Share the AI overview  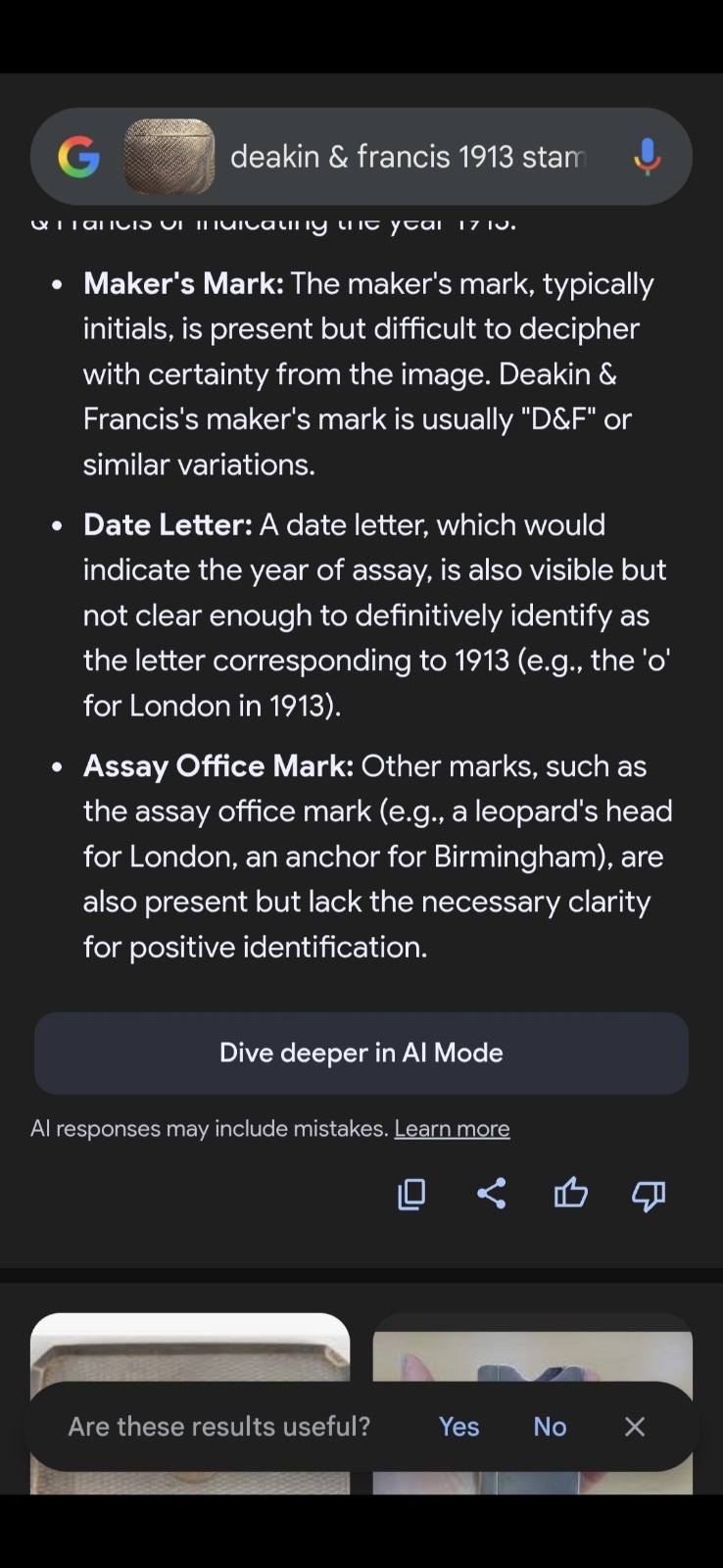point(491,1194)
